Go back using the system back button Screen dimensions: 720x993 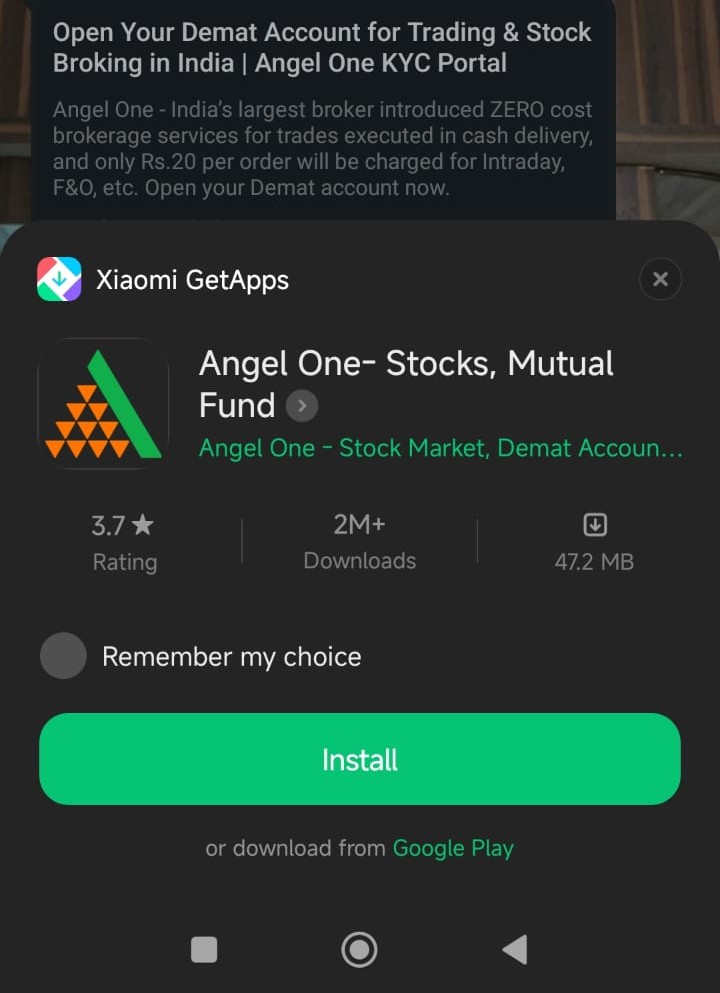[514, 949]
